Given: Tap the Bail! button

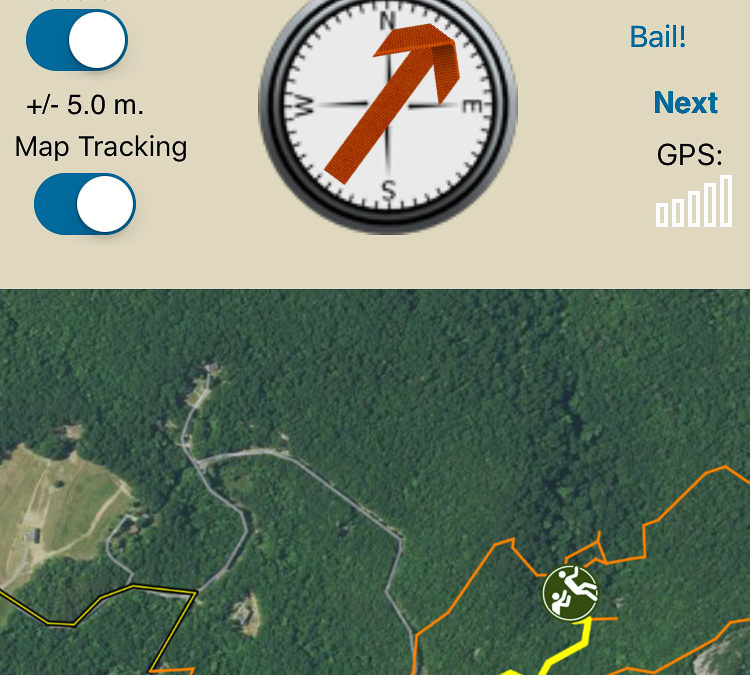Looking at the screenshot, I should coord(657,38).
